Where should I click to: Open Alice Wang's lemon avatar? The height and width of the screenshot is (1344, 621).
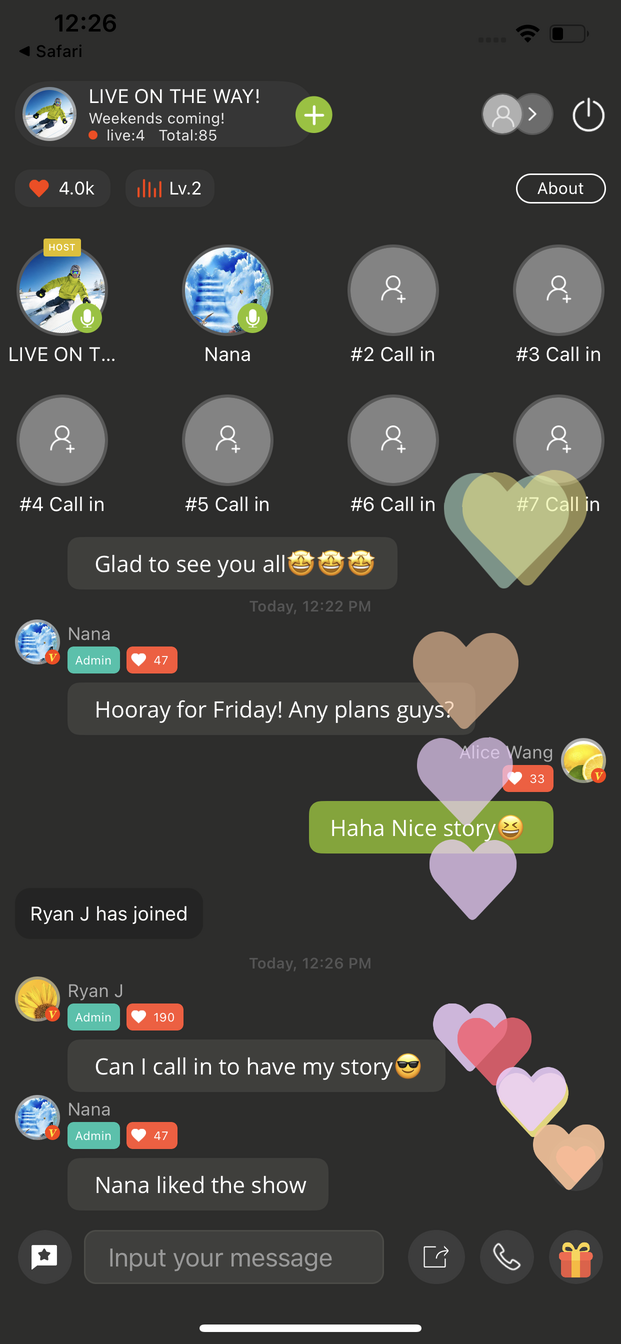[x=583, y=760]
